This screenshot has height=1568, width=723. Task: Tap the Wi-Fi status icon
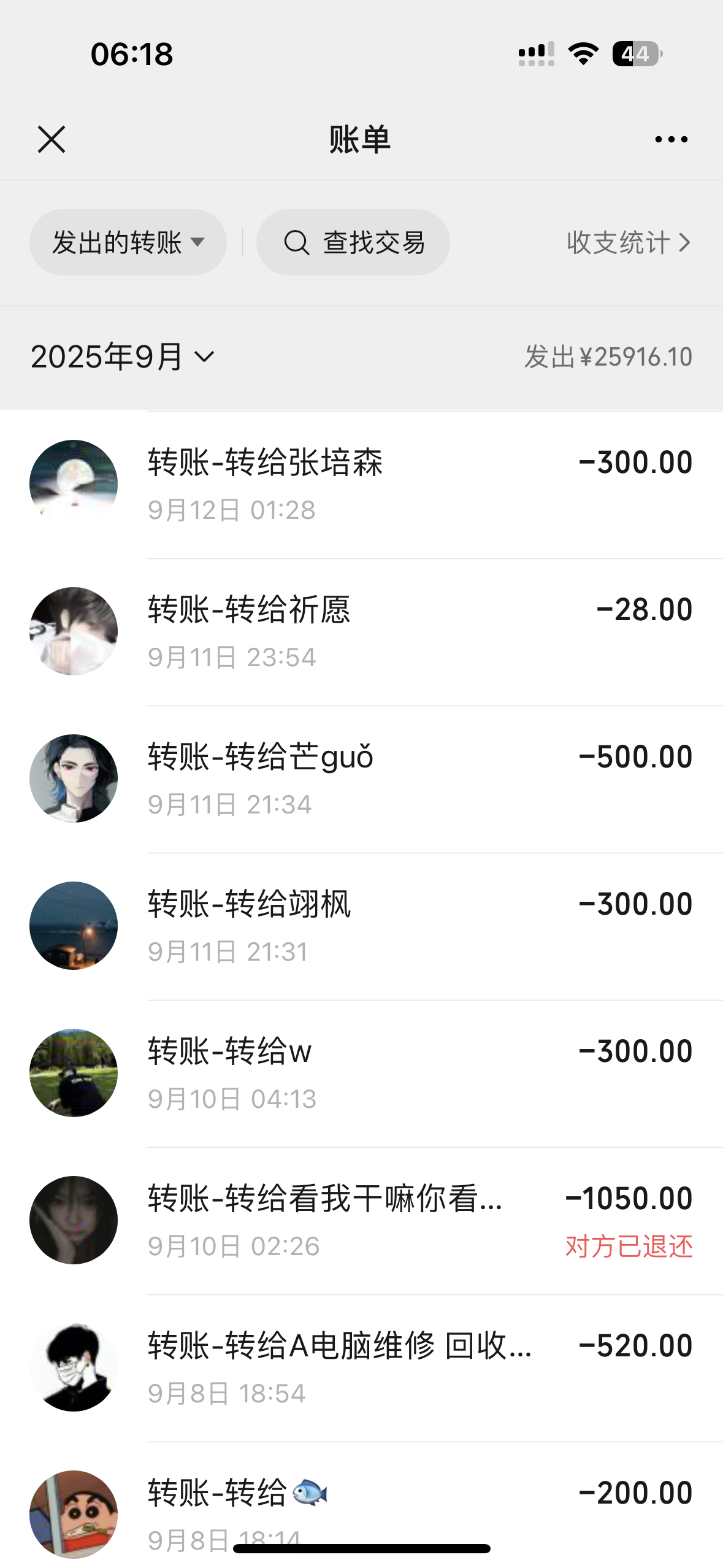point(582,54)
